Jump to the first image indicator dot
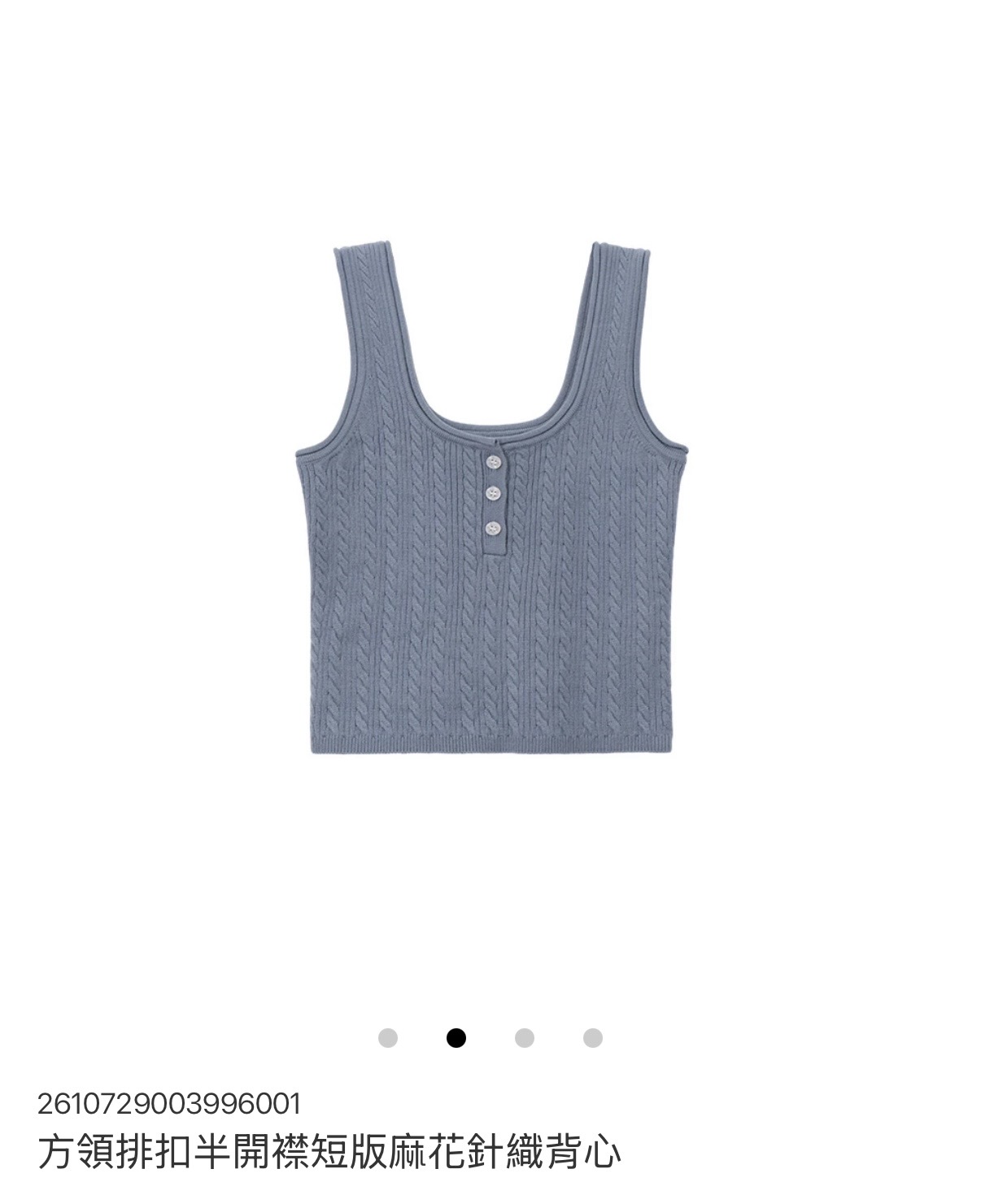This screenshot has height=1204, width=981. pos(388,1038)
